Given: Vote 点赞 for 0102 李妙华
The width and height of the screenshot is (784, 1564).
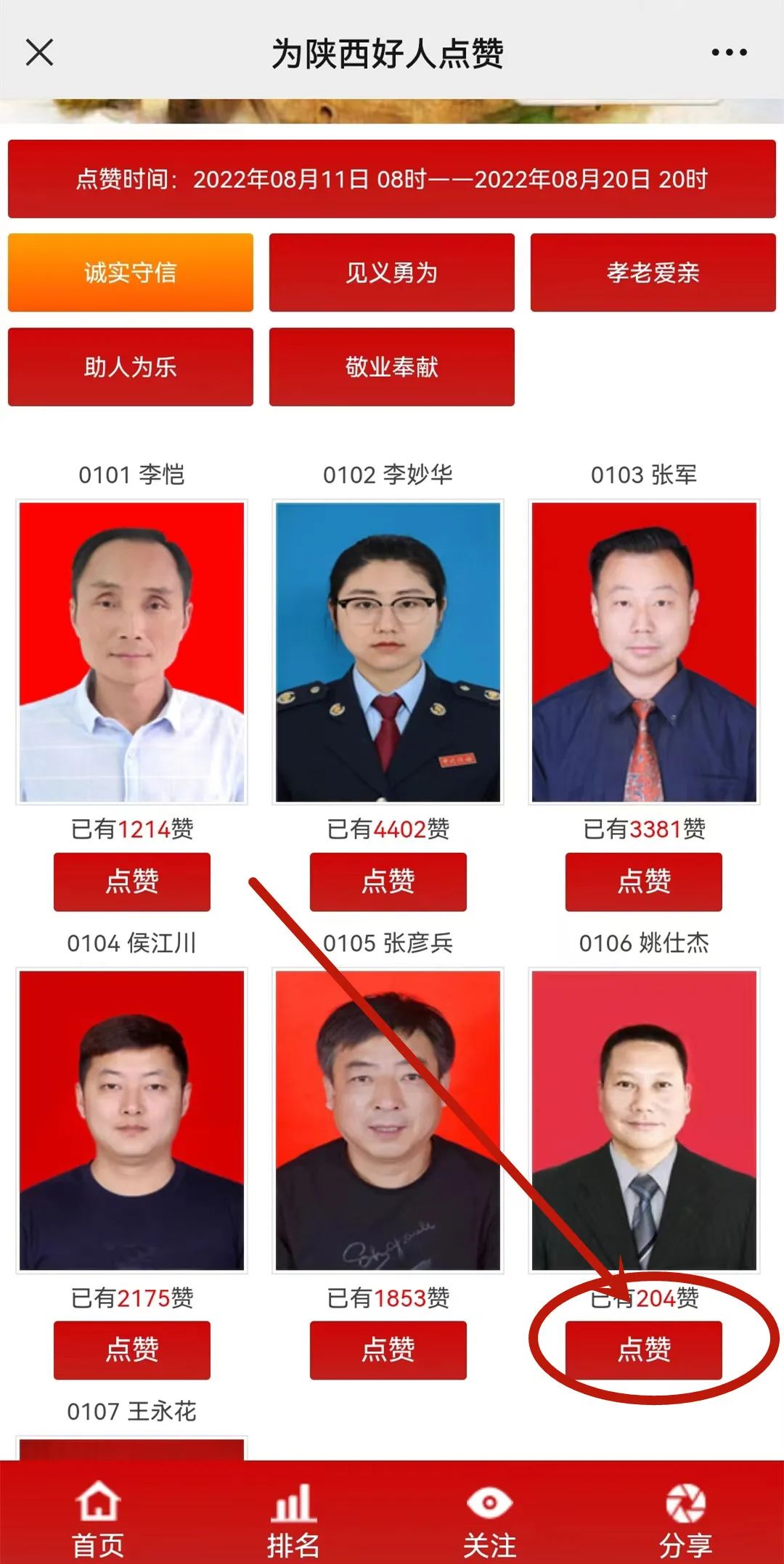Looking at the screenshot, I should click(x=388, y=881).
